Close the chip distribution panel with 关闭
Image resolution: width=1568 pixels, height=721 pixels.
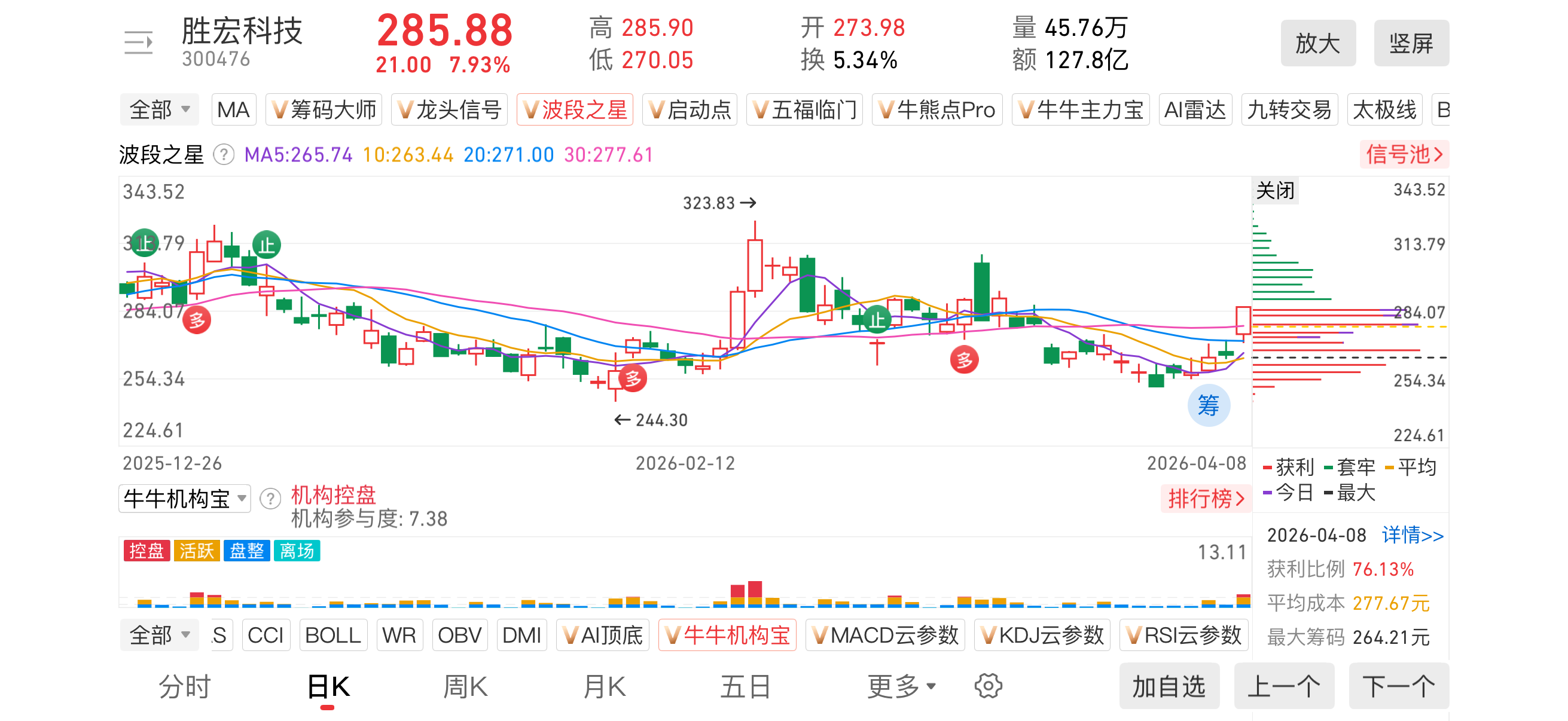[1275, 191]
